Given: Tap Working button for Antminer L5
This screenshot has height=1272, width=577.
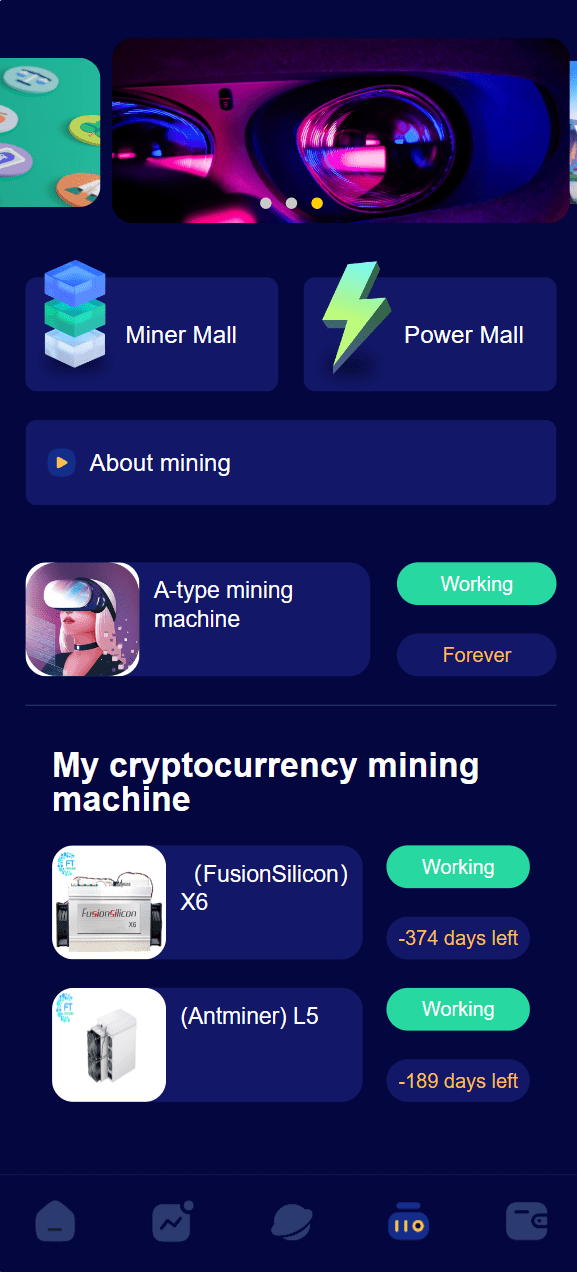Looking at the screenshot, I should [x=458, y=1009].
